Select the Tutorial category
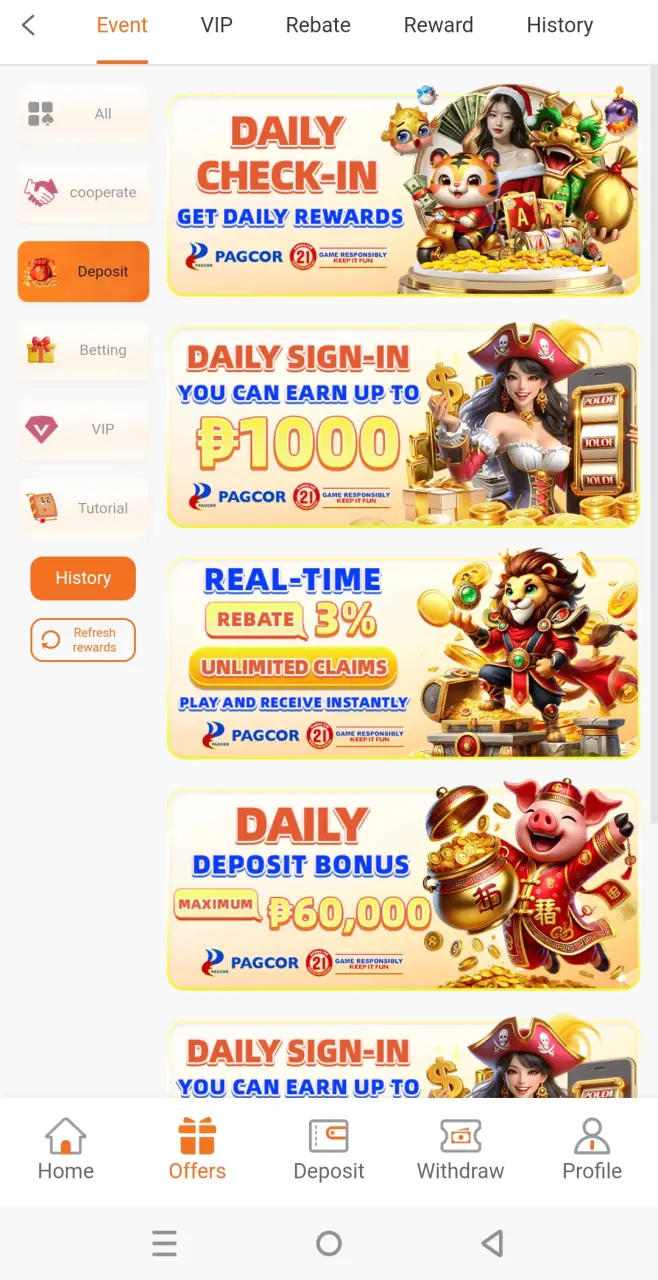This screenshot has height=1280, width=658. pos(83,508)
